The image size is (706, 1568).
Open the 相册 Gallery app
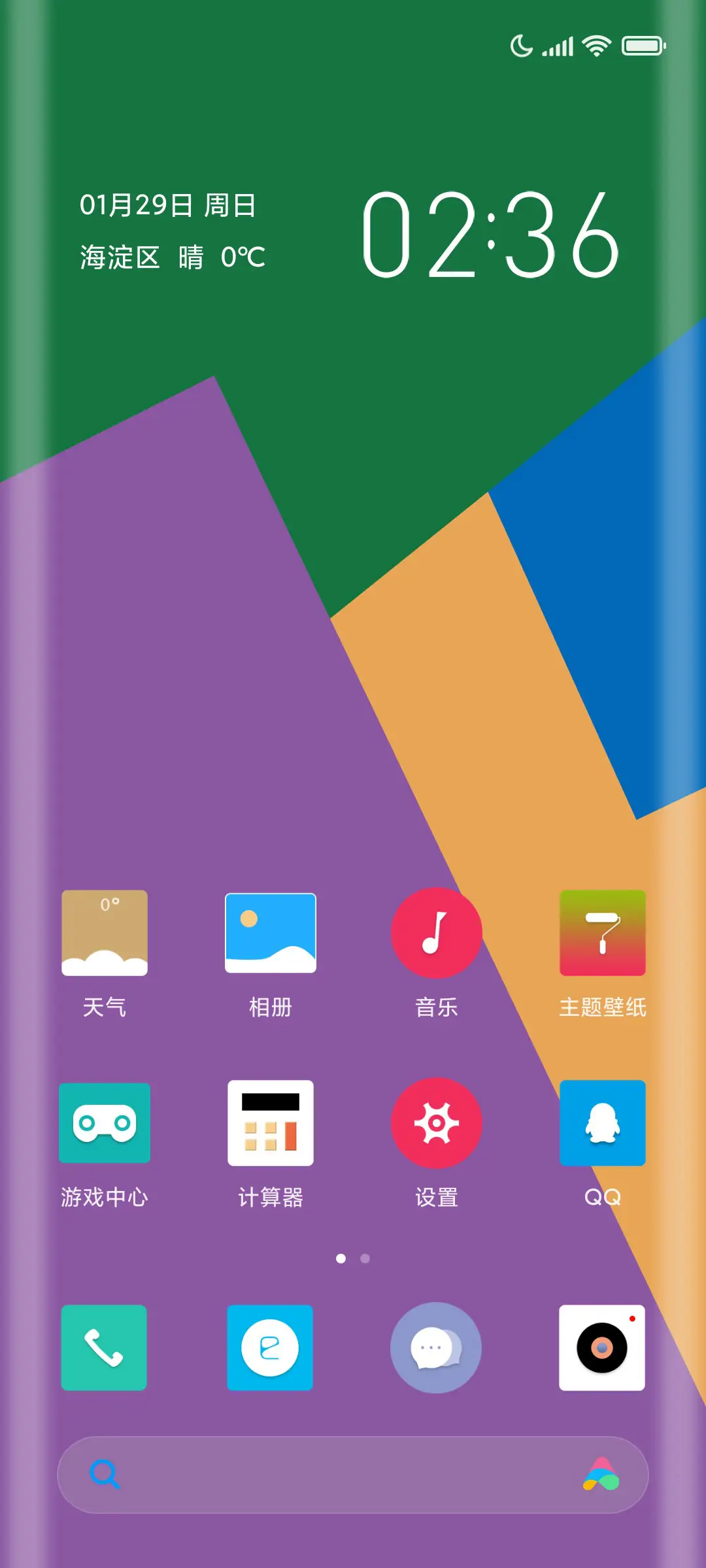pos(271,934)
